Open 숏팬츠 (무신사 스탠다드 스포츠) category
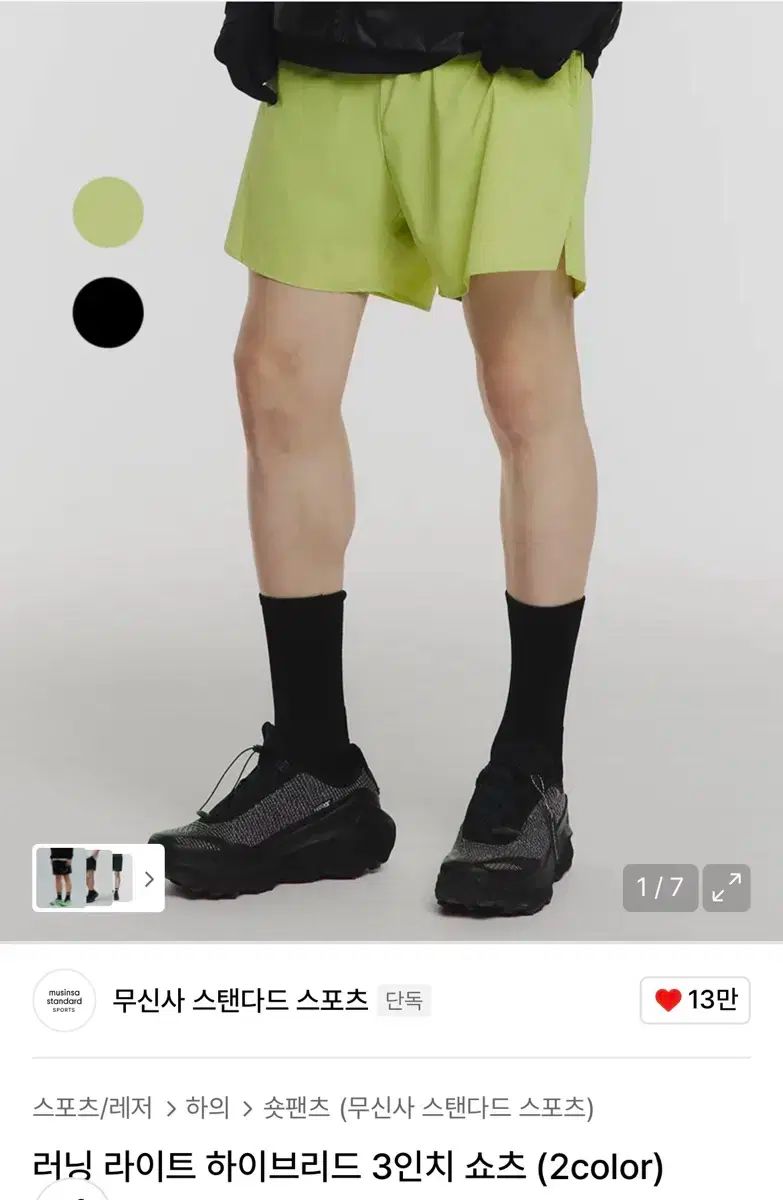The image size is (783, 1200). tap(428, 1107)
